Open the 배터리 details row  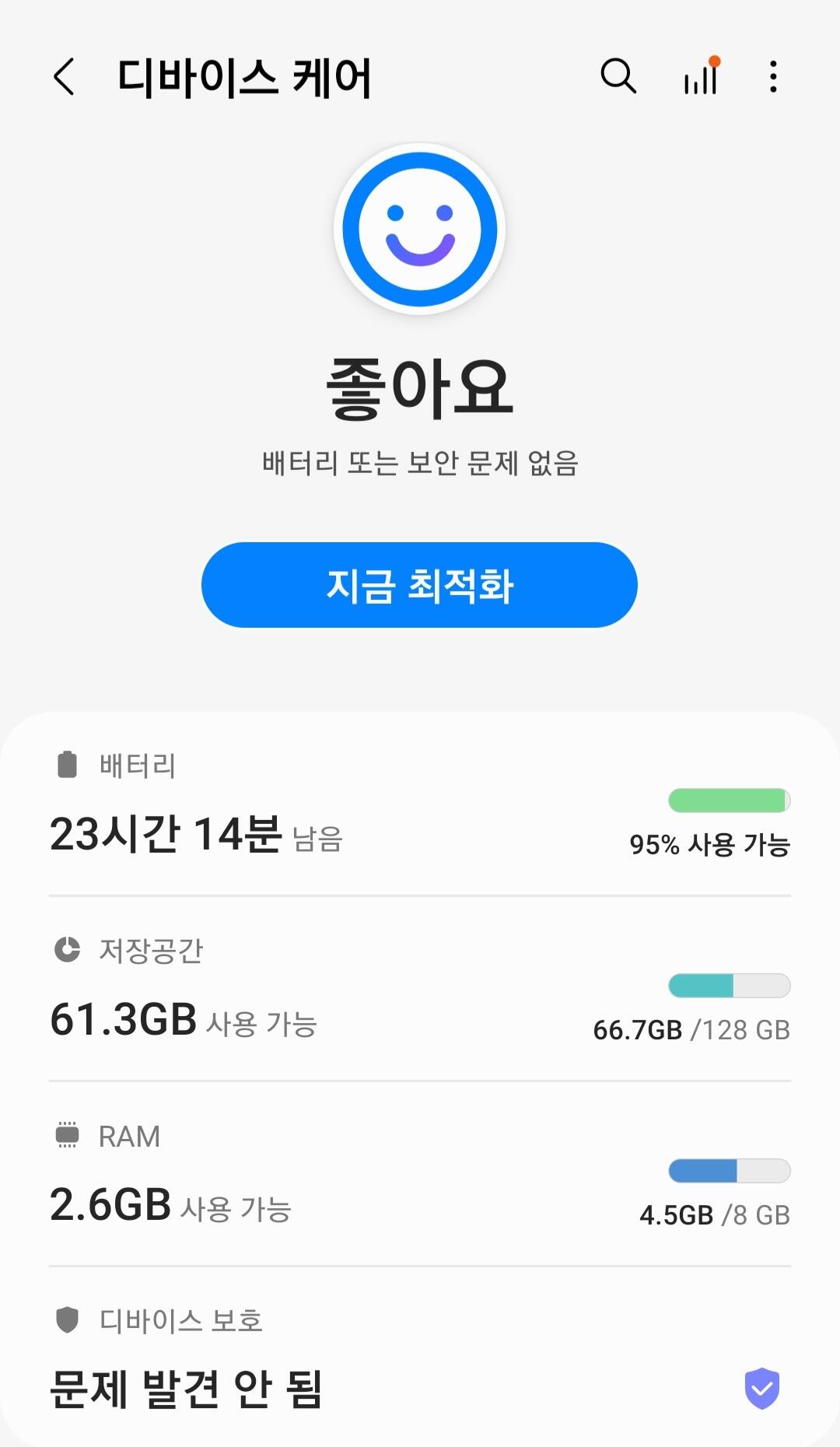coord(420,804)
